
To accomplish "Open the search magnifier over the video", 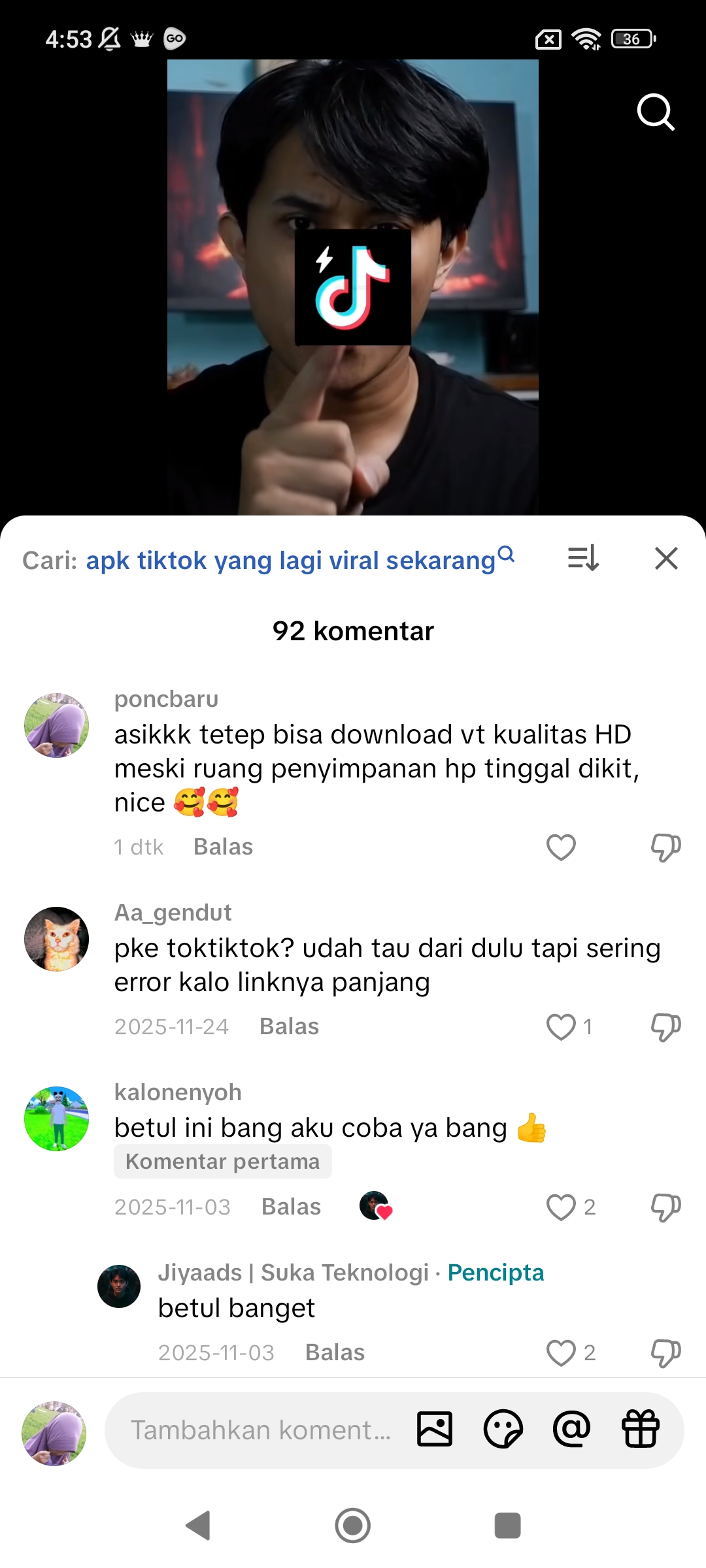I will pos(655,112).
